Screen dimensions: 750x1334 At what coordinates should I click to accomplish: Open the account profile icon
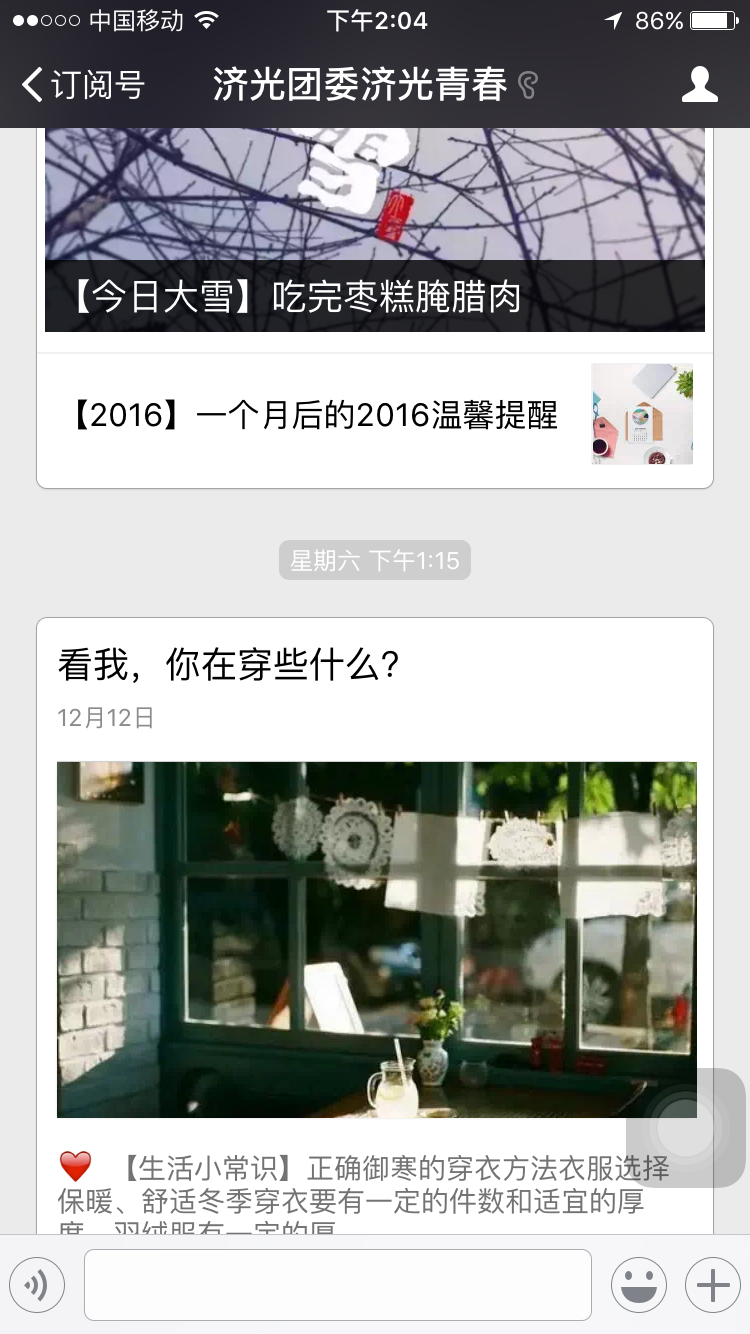699,85
